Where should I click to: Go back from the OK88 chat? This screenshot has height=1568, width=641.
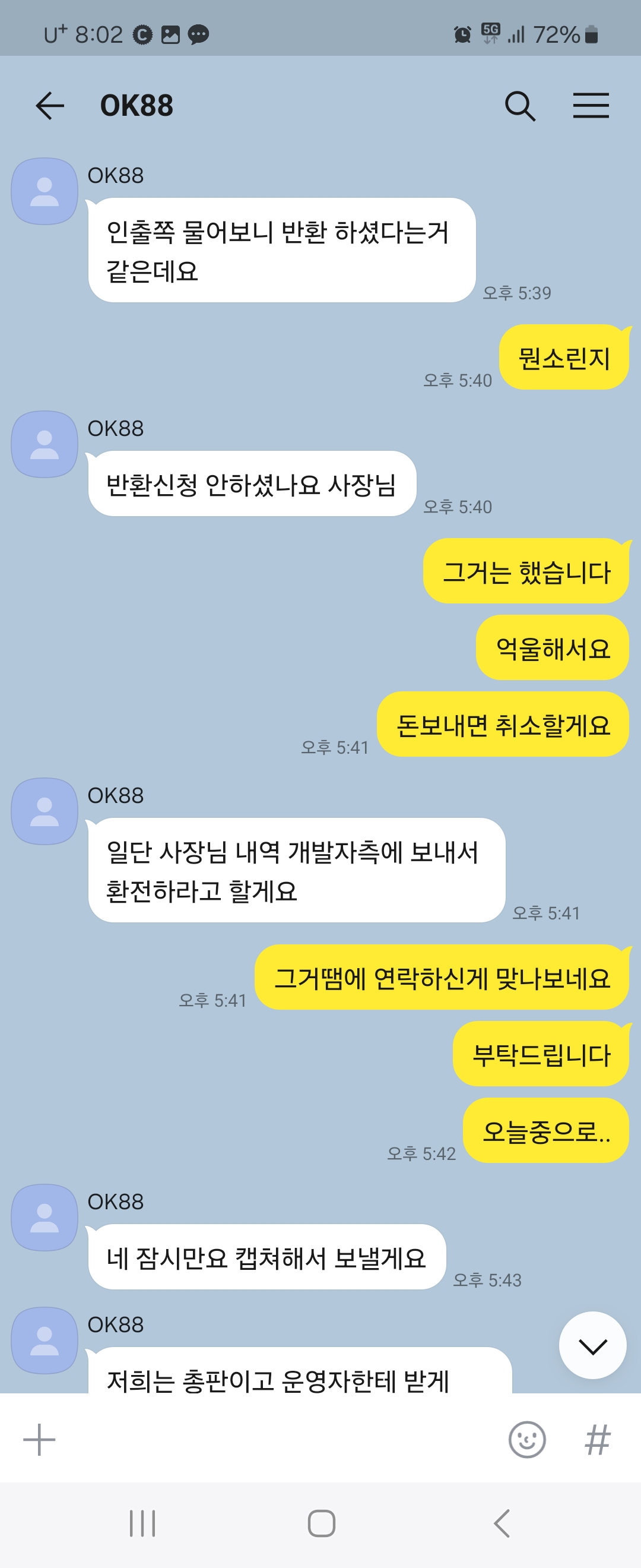click(50, 106)
